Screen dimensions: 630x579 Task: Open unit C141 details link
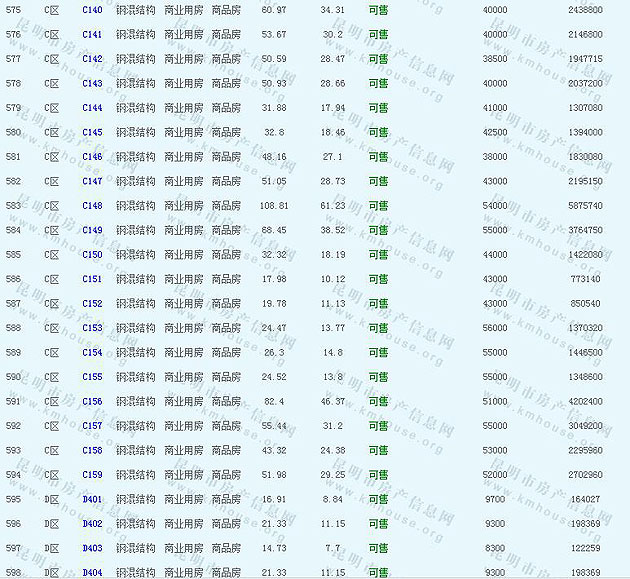92,34
